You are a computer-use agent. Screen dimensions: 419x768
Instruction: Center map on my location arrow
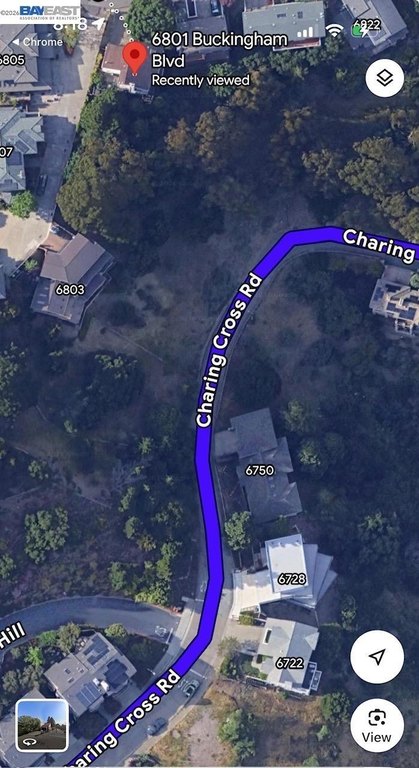tap(377, 656)
